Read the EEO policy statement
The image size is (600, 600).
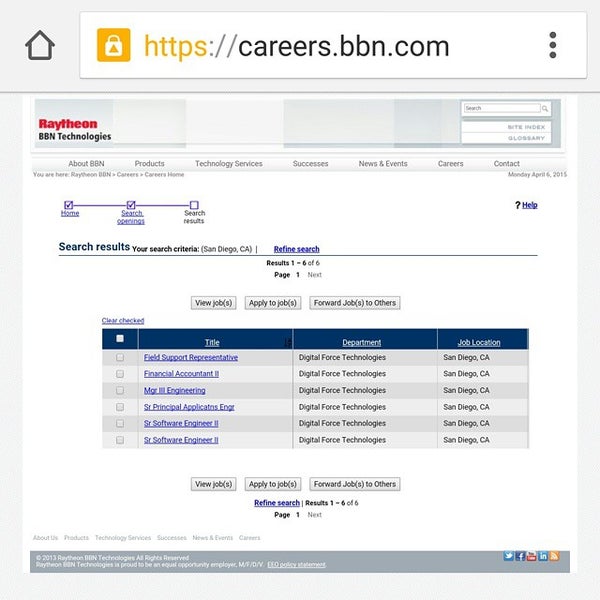point(296,565)
